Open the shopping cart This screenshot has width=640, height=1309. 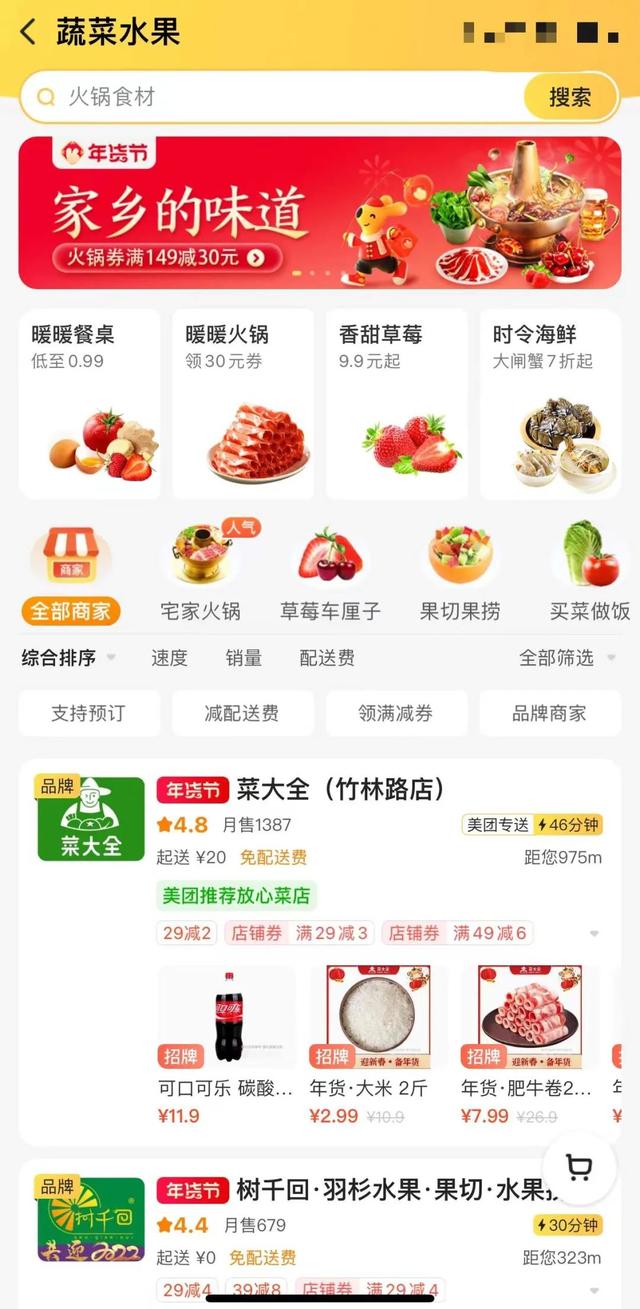pyautogui.click(x=579, y=1168)
